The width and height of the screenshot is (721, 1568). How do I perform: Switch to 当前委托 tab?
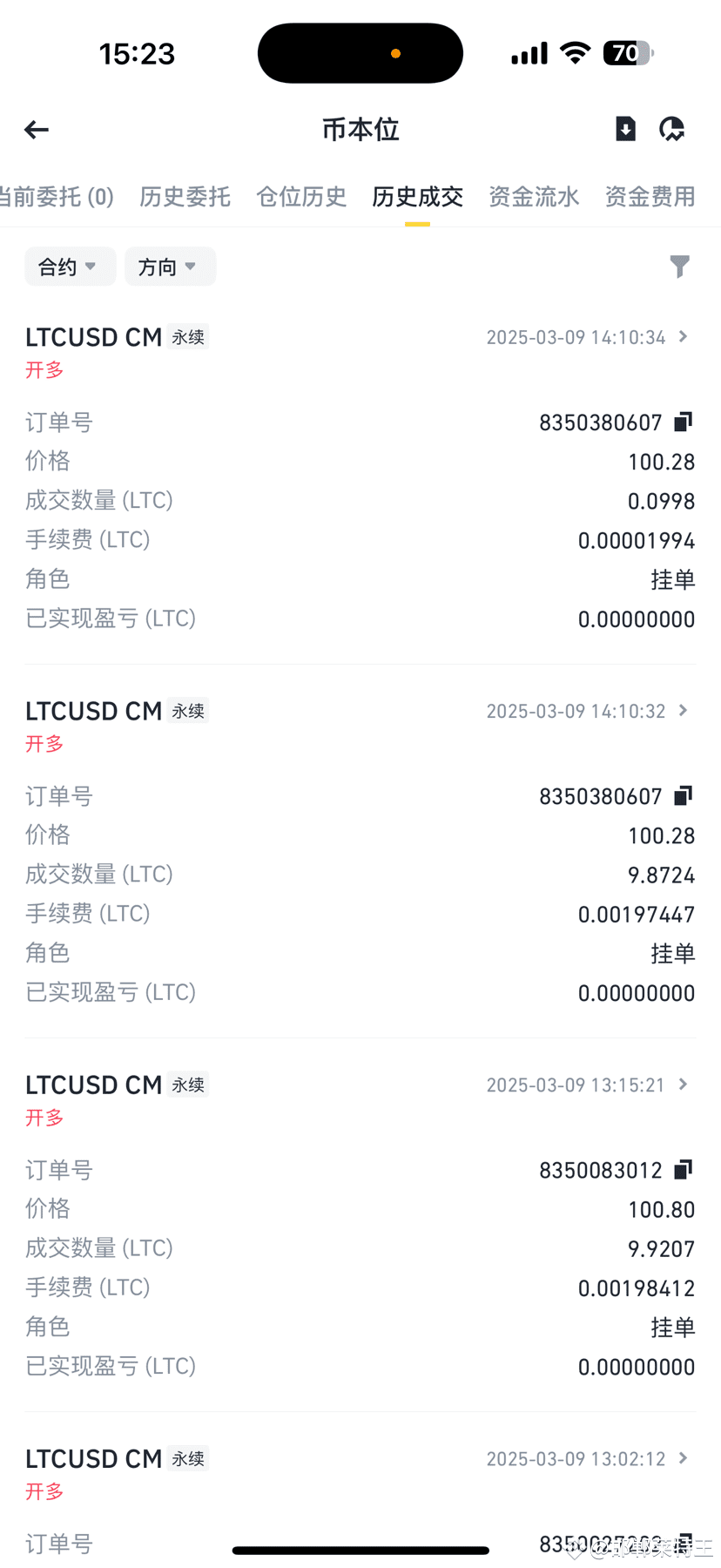coord(56,197)
